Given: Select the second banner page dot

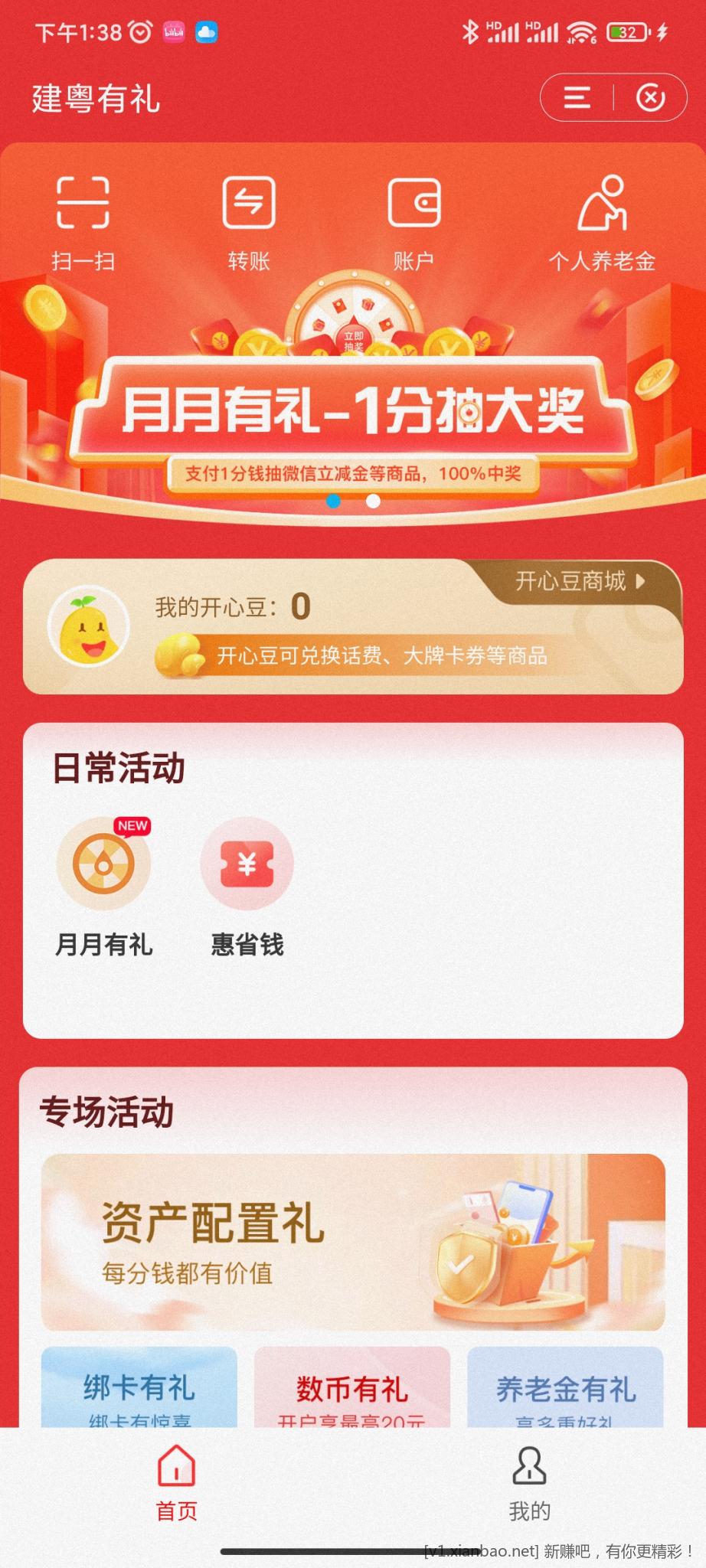Looking at the screenshot, I should point(373,501).
